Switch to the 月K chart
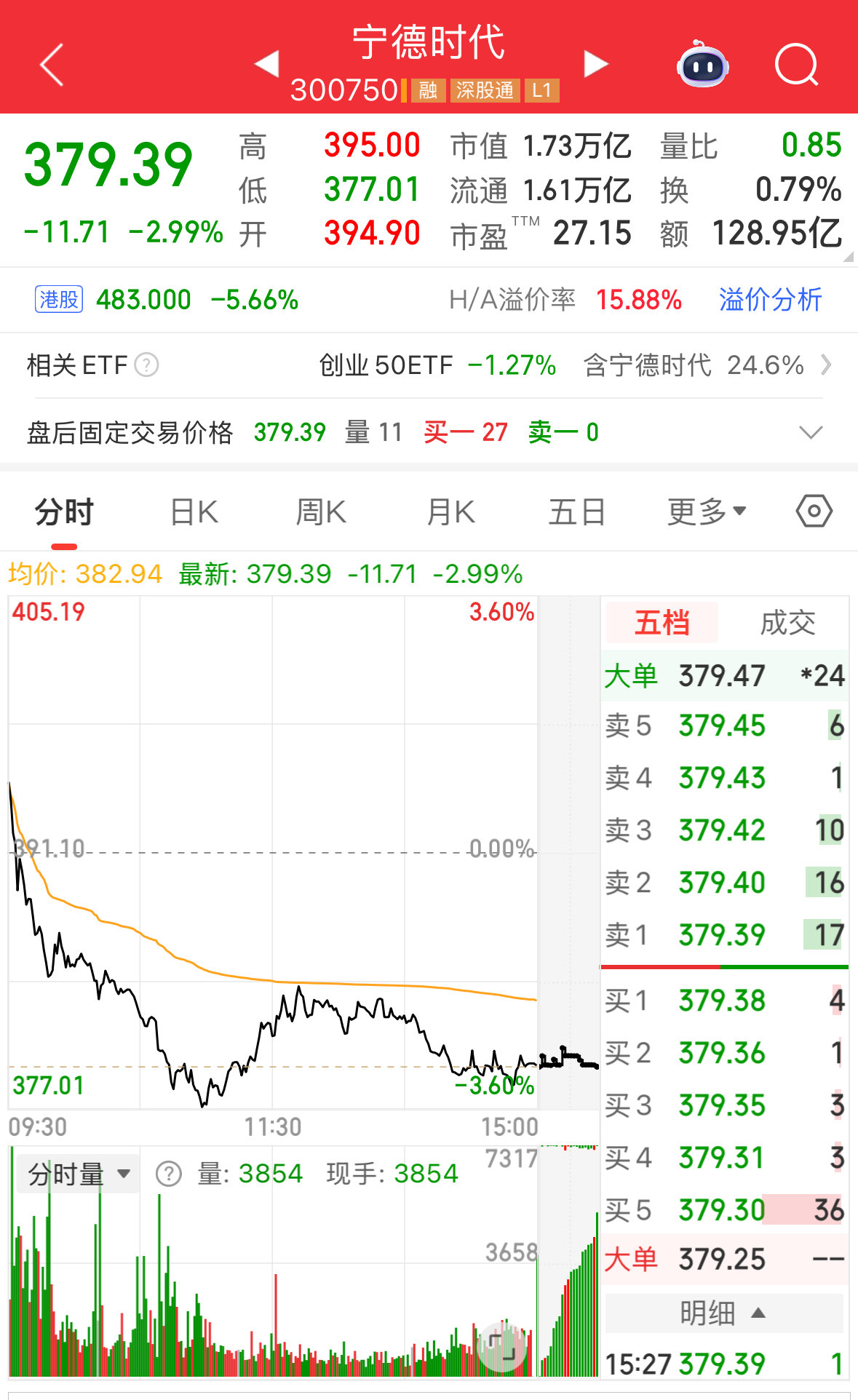858x1400 pixels. coord(450,512)
